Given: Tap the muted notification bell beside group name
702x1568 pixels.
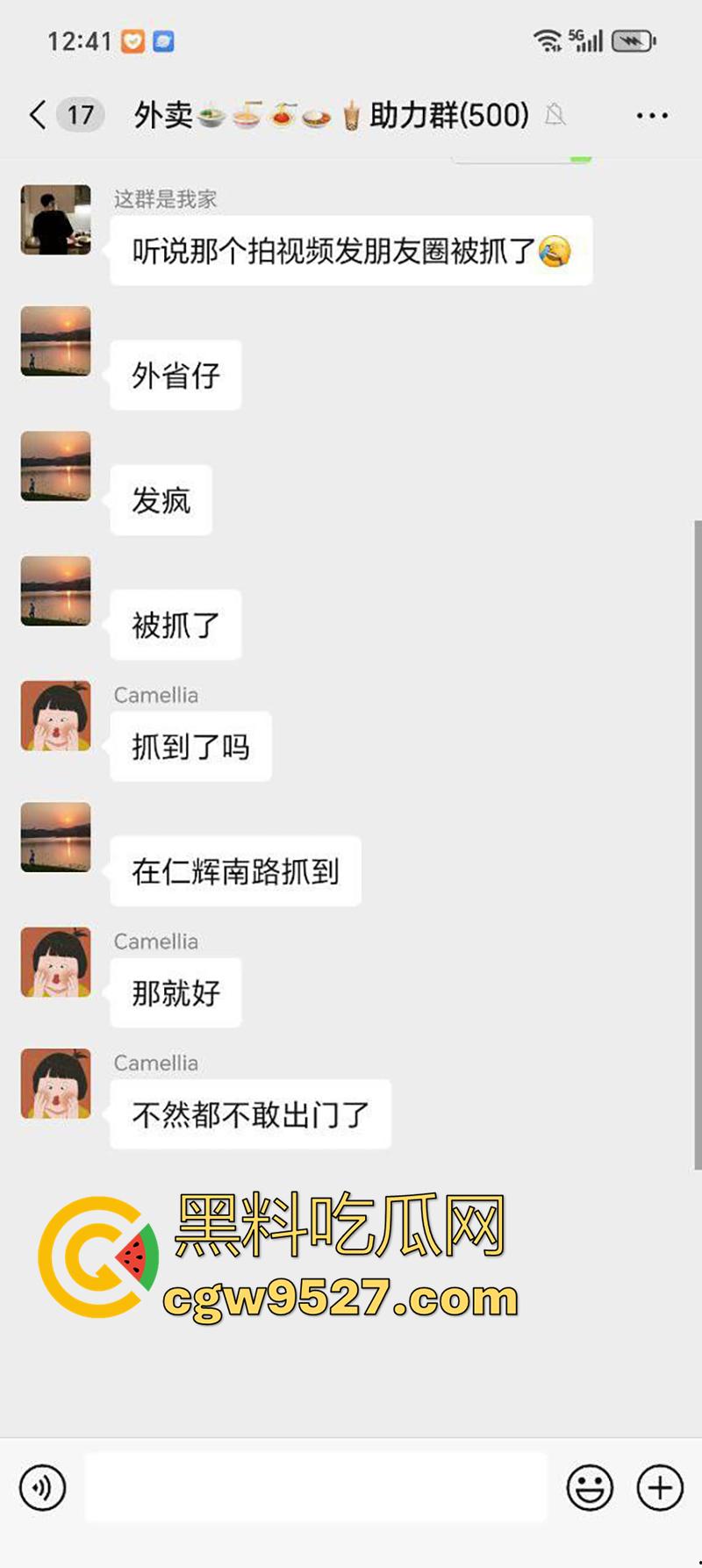Looking at the screenshot, I should 556,115.
